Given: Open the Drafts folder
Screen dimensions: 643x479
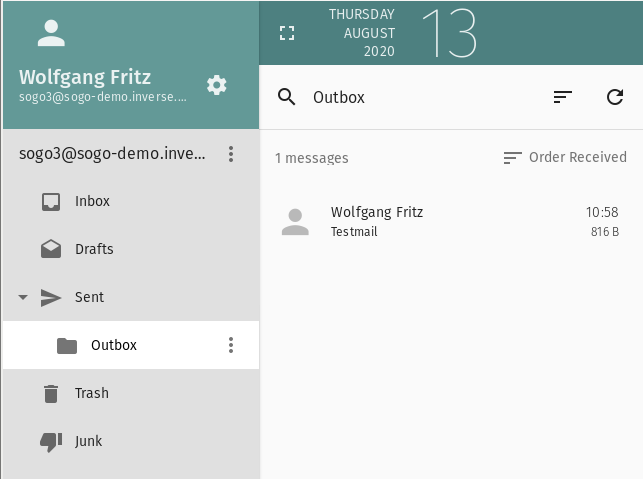Looking at the screenshot, I should pos(94,249).
